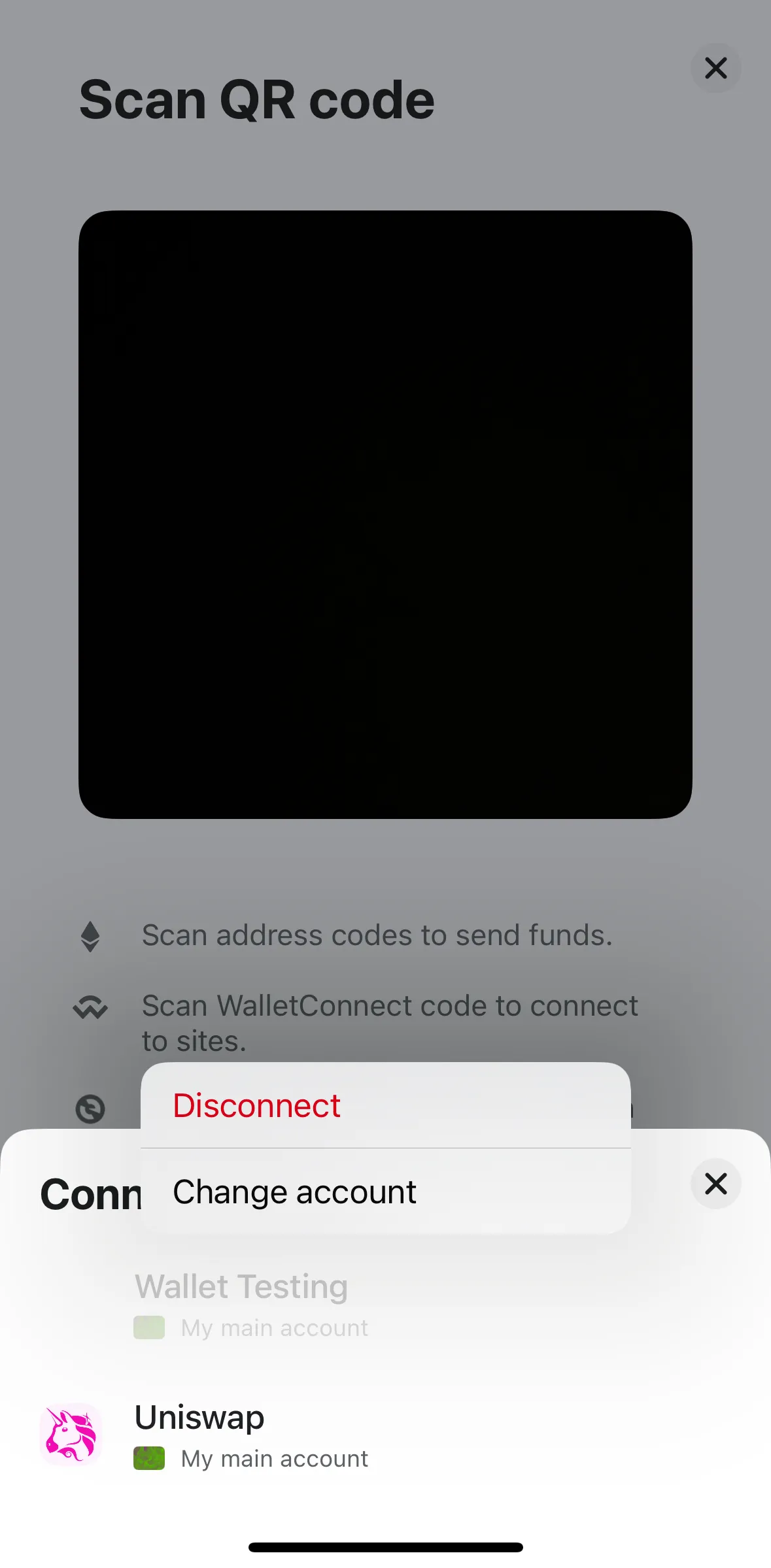
Task: Tap 'My main account' under Wallet Testing
Action: coord(273,1327)
